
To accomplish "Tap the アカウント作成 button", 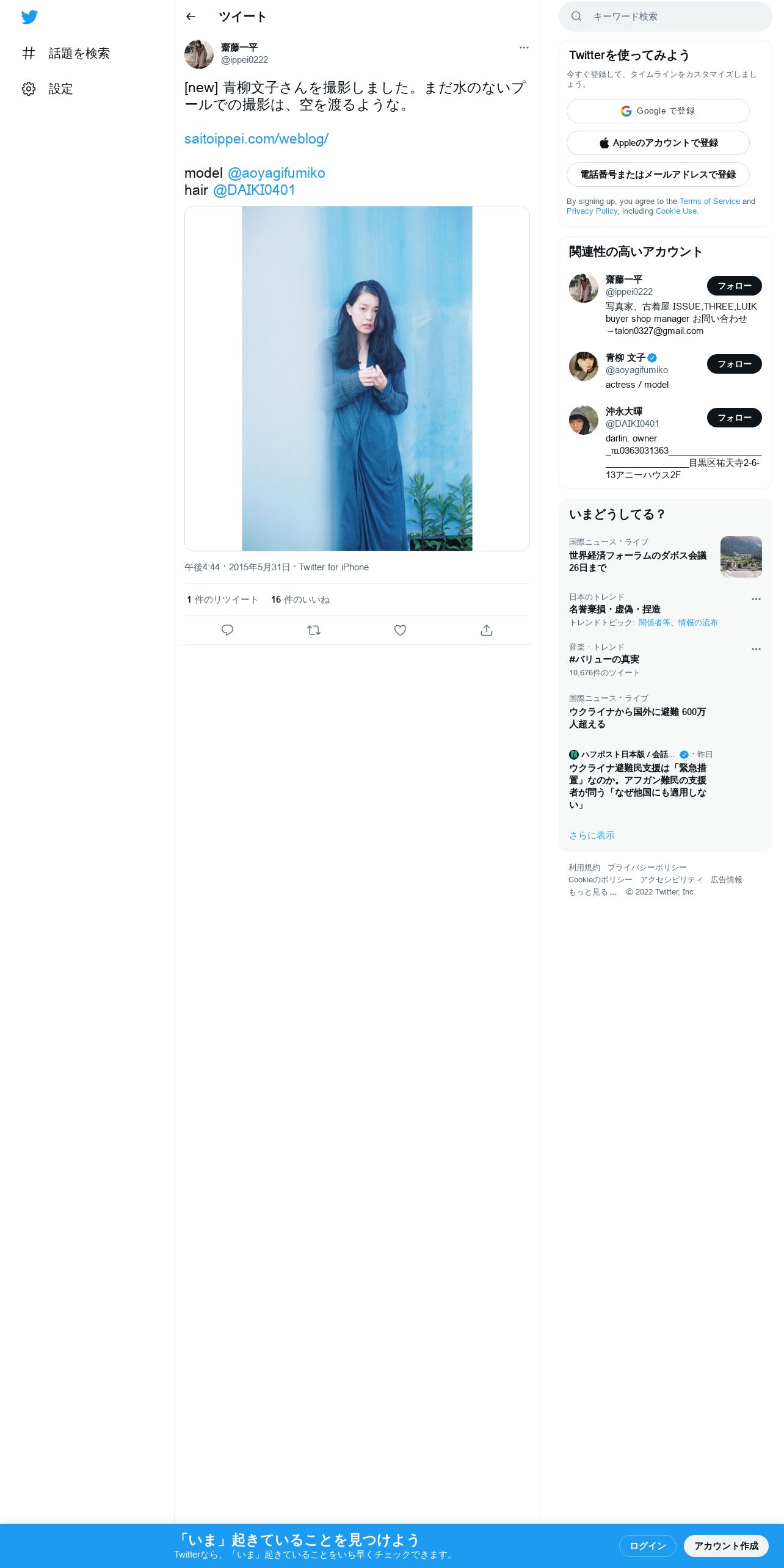I will coord(725,1545).
